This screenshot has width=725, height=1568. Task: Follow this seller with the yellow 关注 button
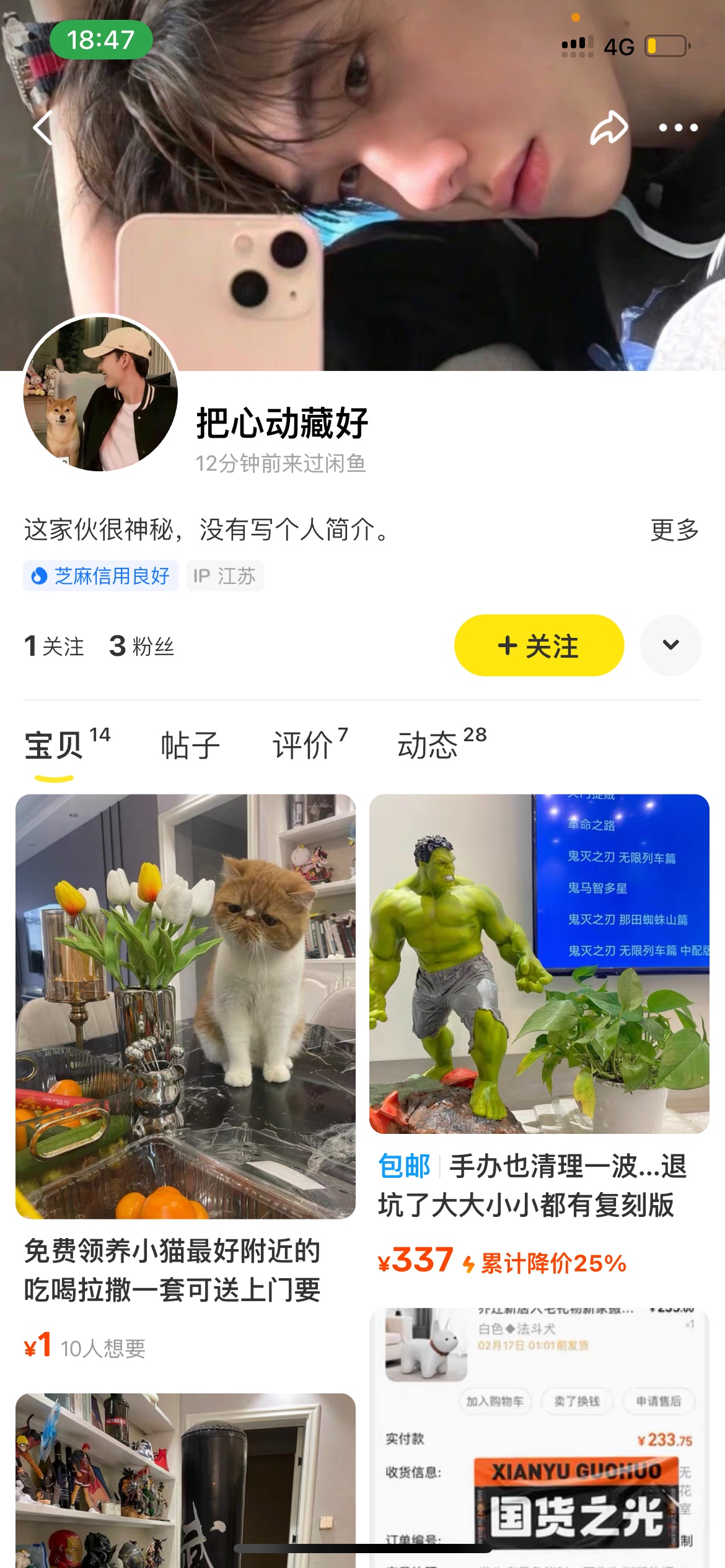coord(538,645)
